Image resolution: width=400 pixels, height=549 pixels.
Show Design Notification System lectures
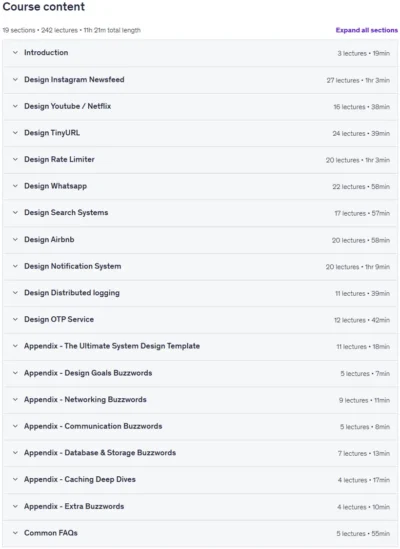tap(200, 266)
